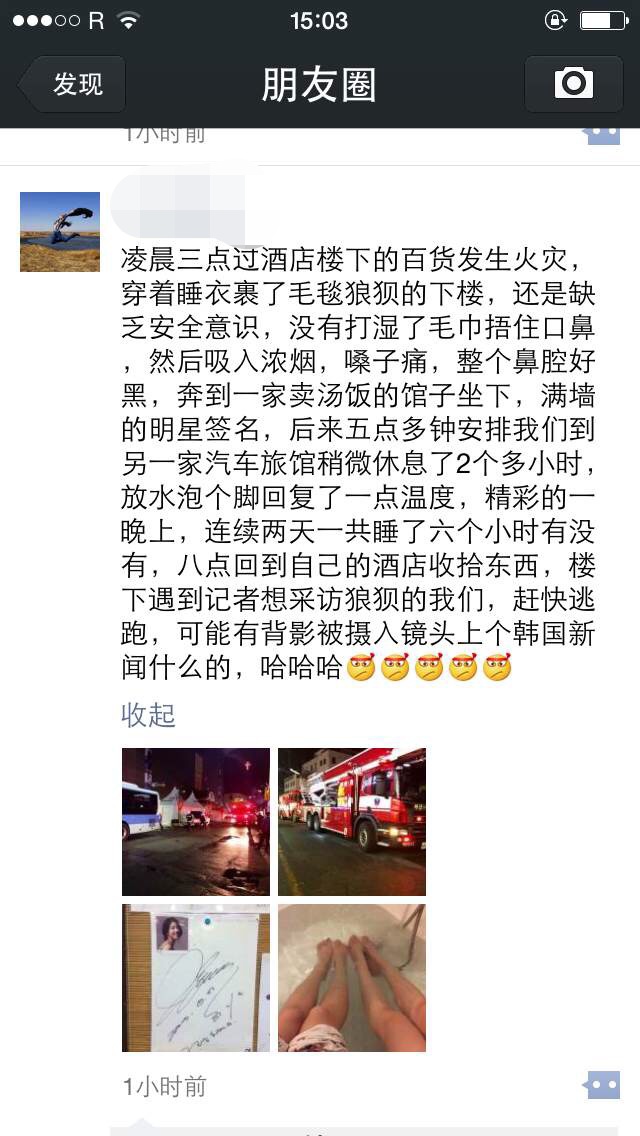The width and height of the screenshot is (640, 1136).
Task: View the foot soaking photo
Action: pyautogui.click(x=352, y=977)
